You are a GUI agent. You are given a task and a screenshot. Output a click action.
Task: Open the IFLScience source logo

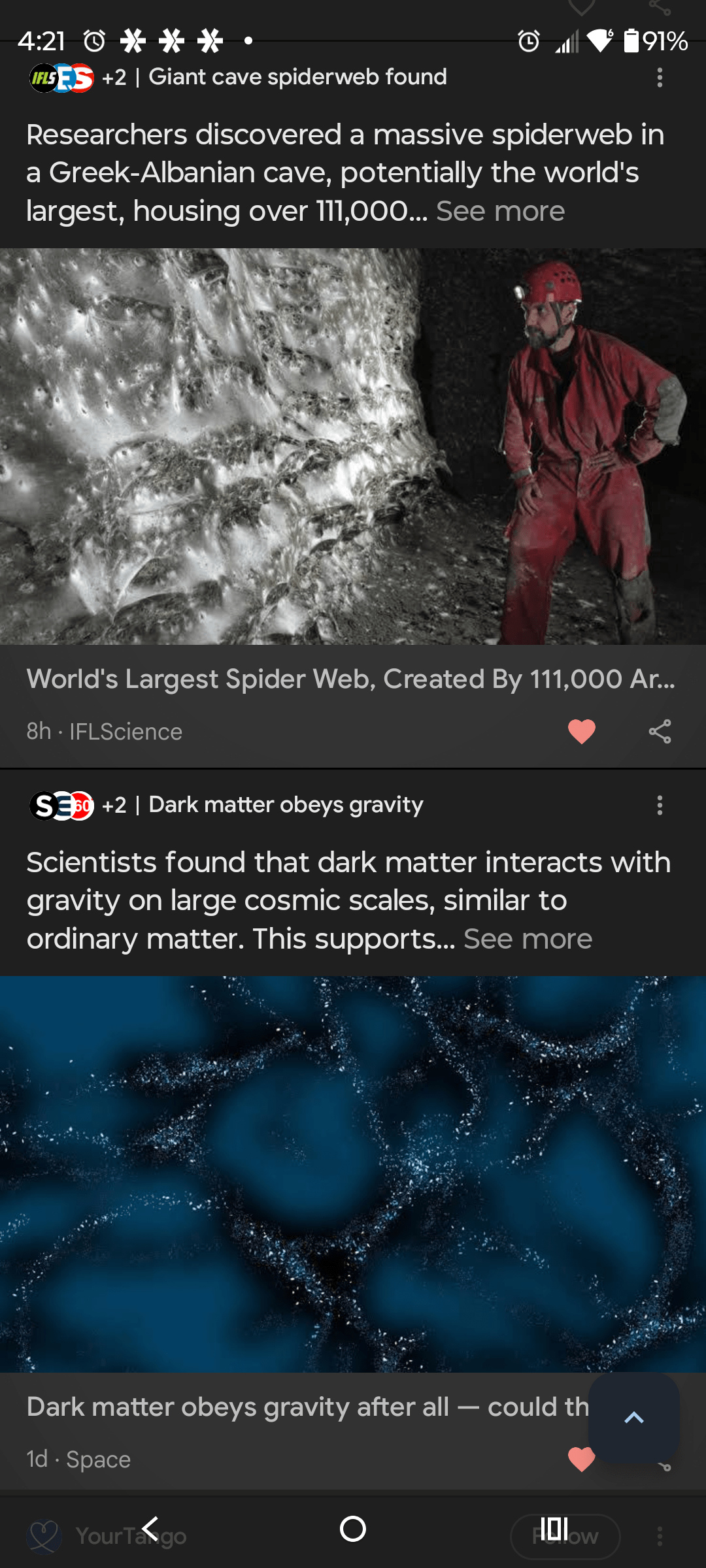pos(44,76)
